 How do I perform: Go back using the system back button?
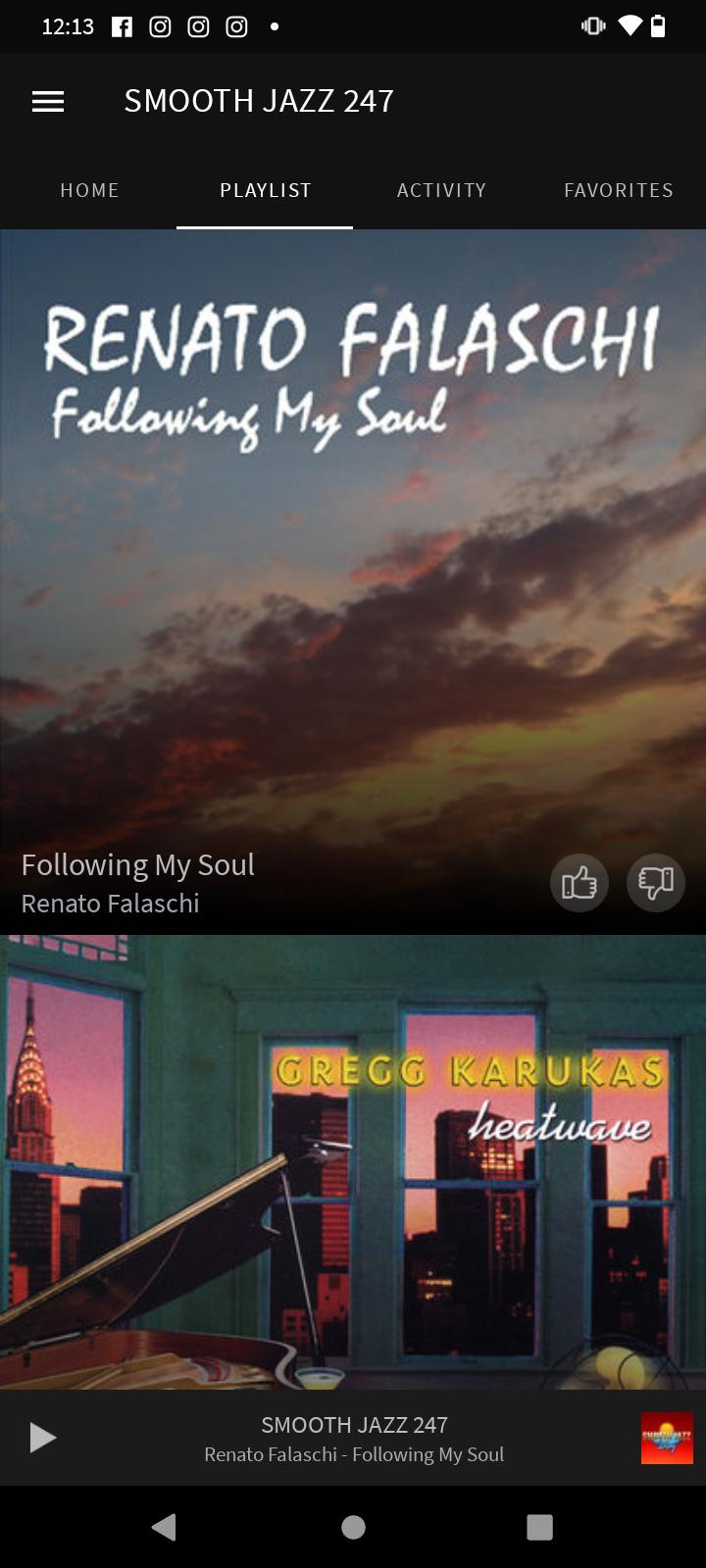tap(164, 1527)
